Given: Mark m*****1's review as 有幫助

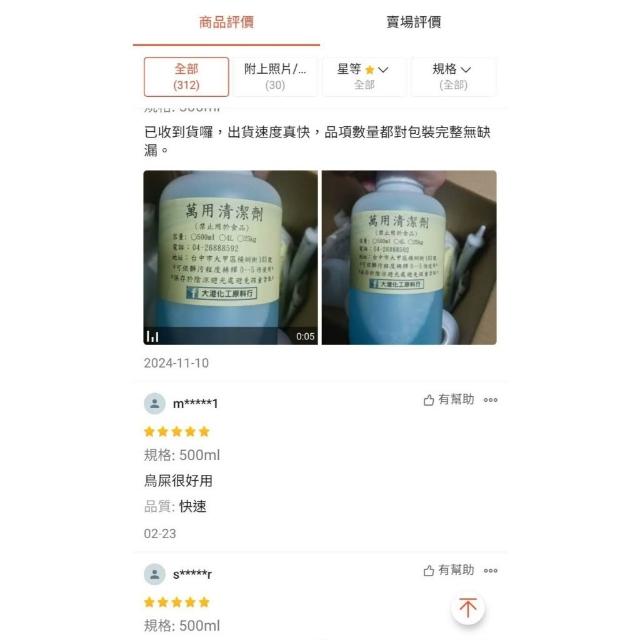Looking at the screenshot, I should [449, 400].
